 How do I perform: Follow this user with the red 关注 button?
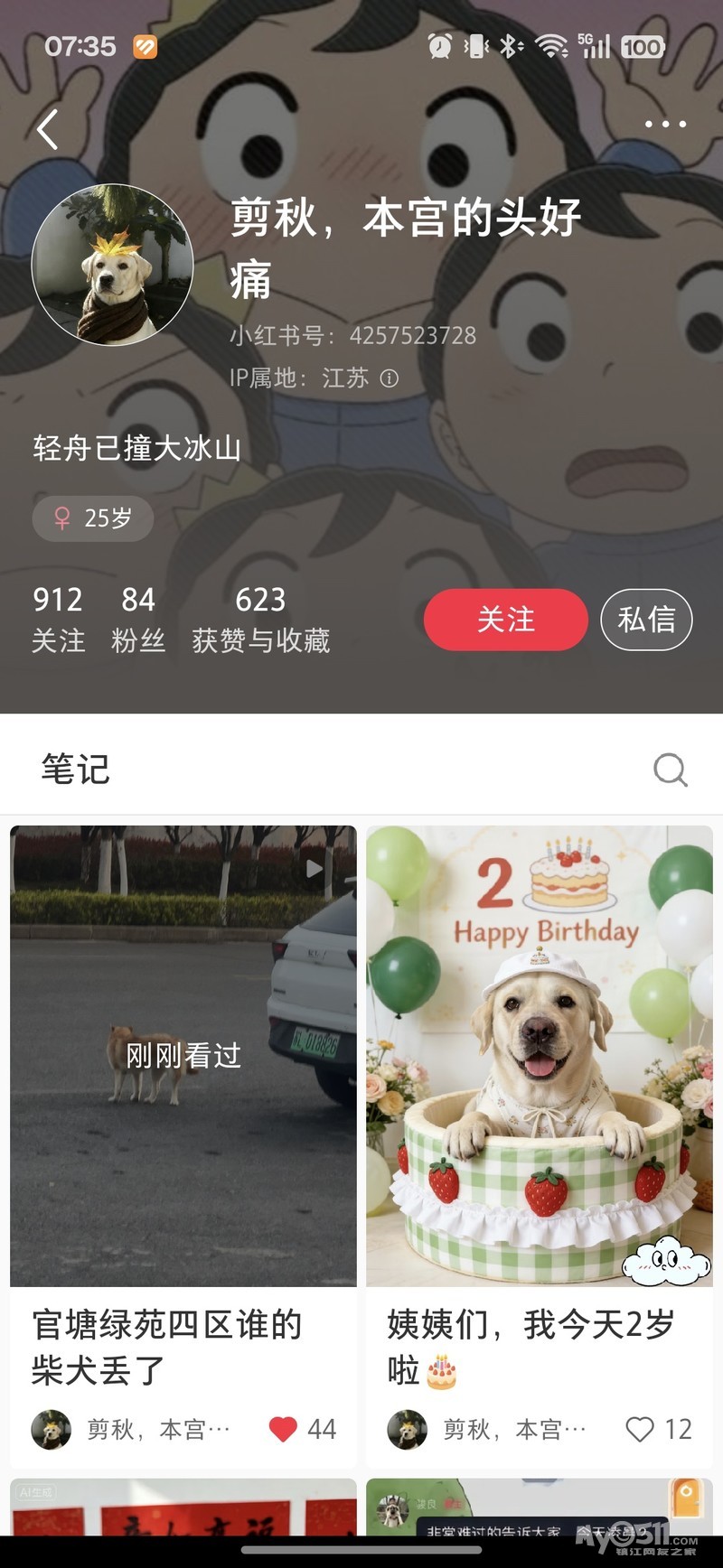click(x=505, y=620)
